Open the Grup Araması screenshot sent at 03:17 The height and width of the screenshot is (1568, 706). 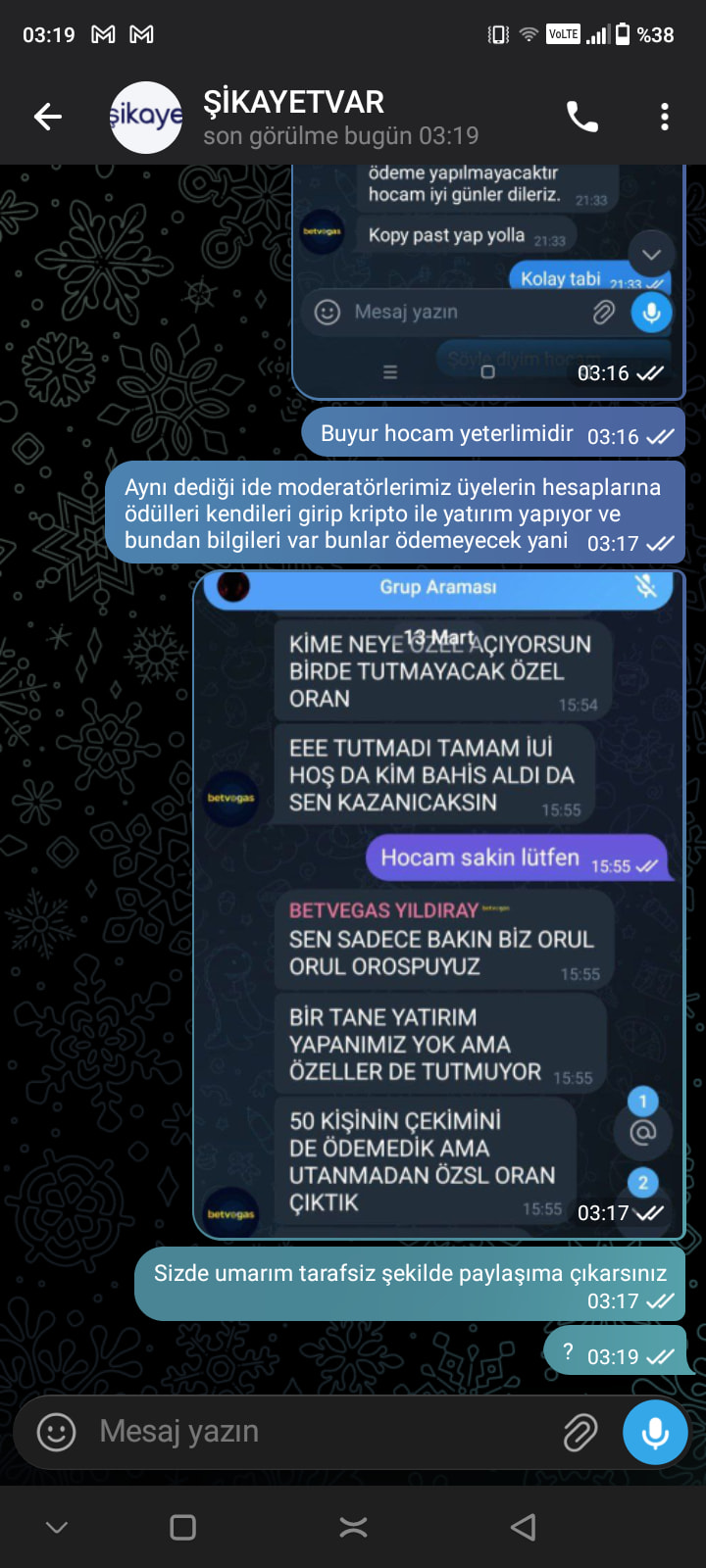(438, 904)
